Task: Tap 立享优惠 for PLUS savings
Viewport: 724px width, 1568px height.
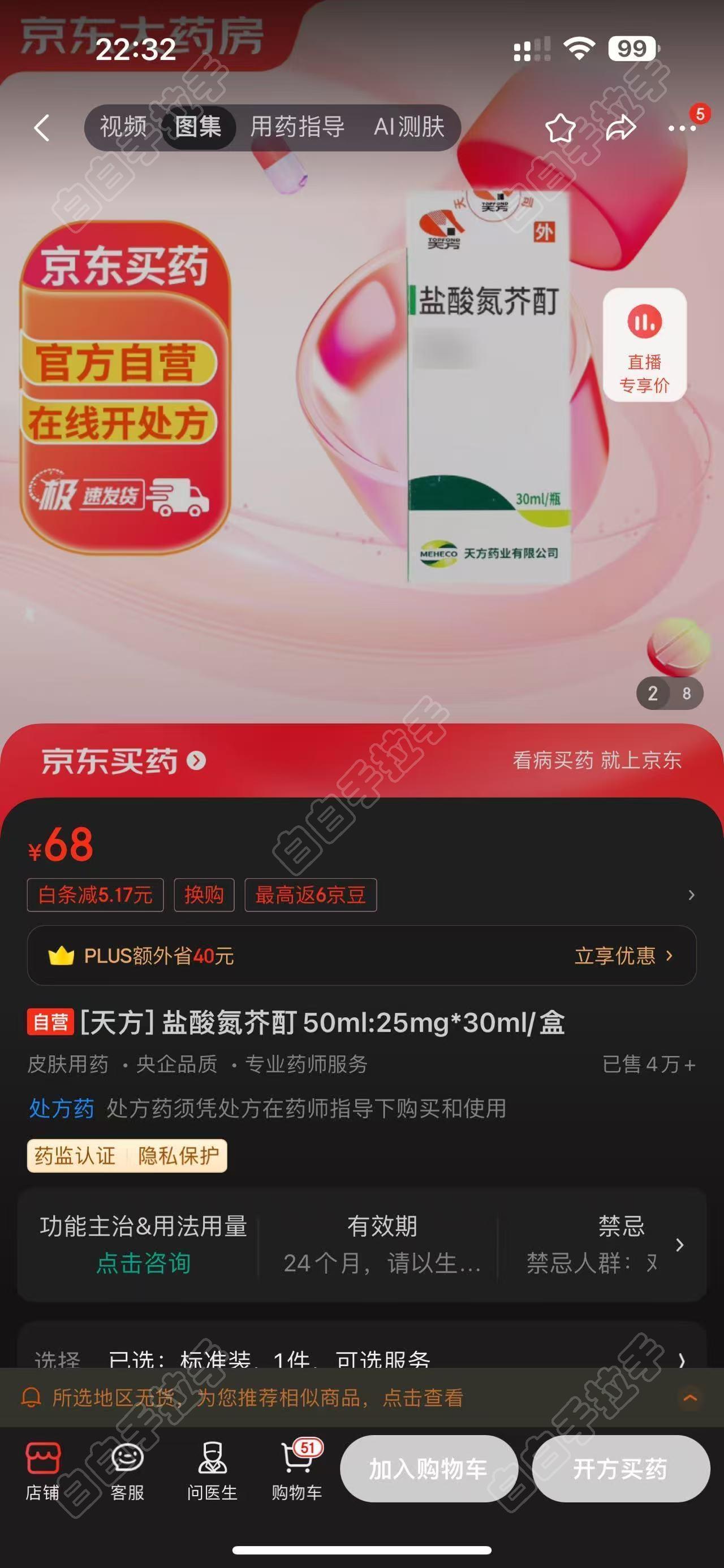Action: point(623,956)
